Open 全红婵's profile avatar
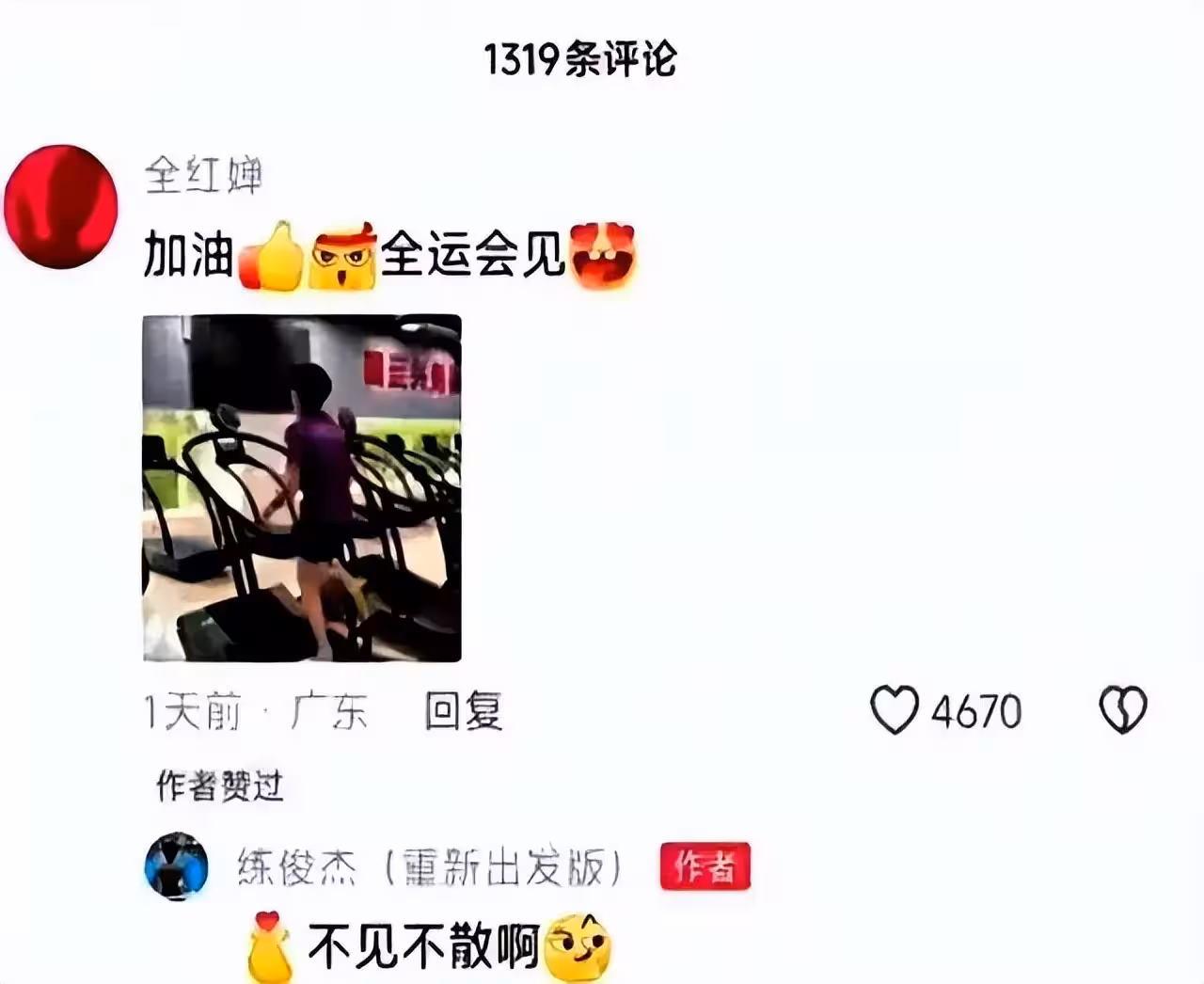 [61, 207]
